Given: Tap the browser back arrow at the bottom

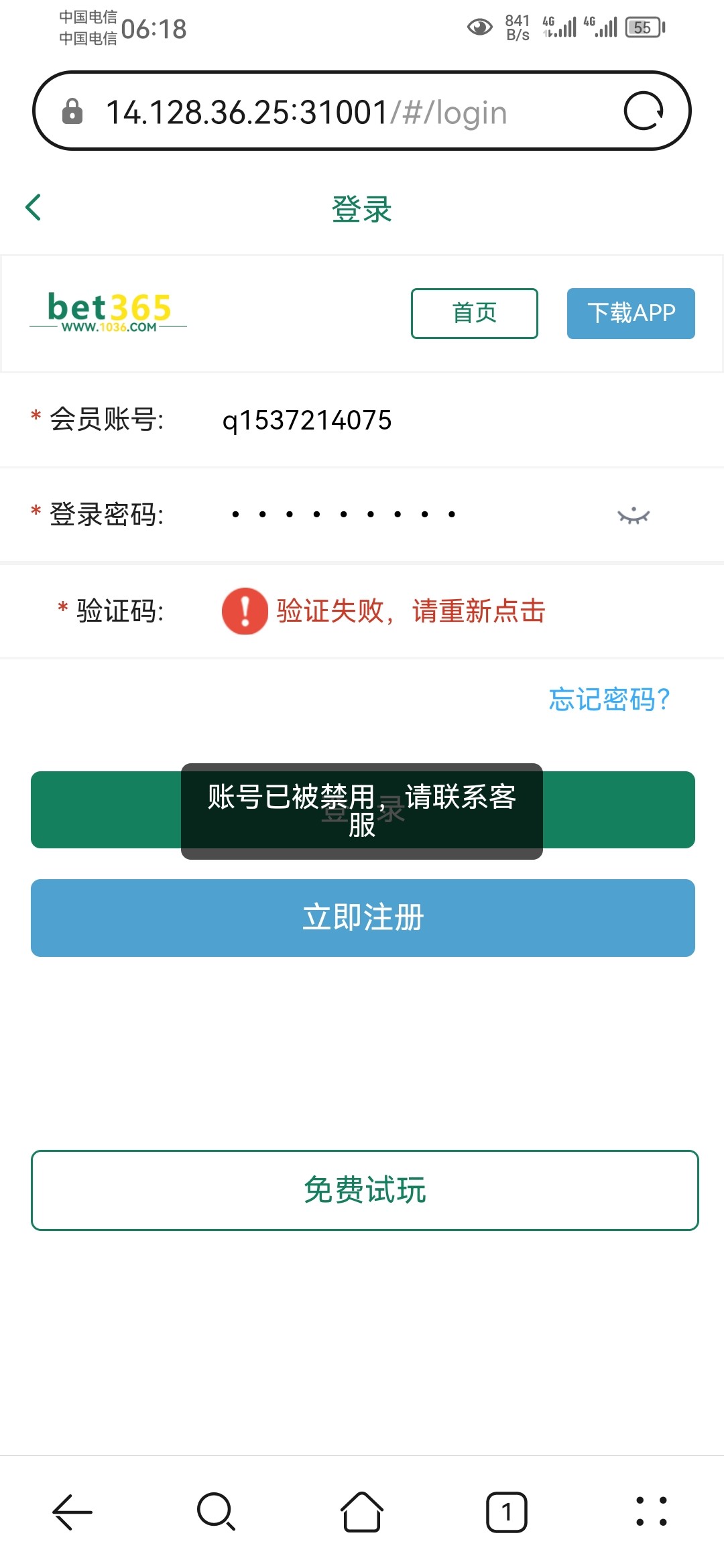Looking at the screenshot, I should click(x=72, y=1512).
